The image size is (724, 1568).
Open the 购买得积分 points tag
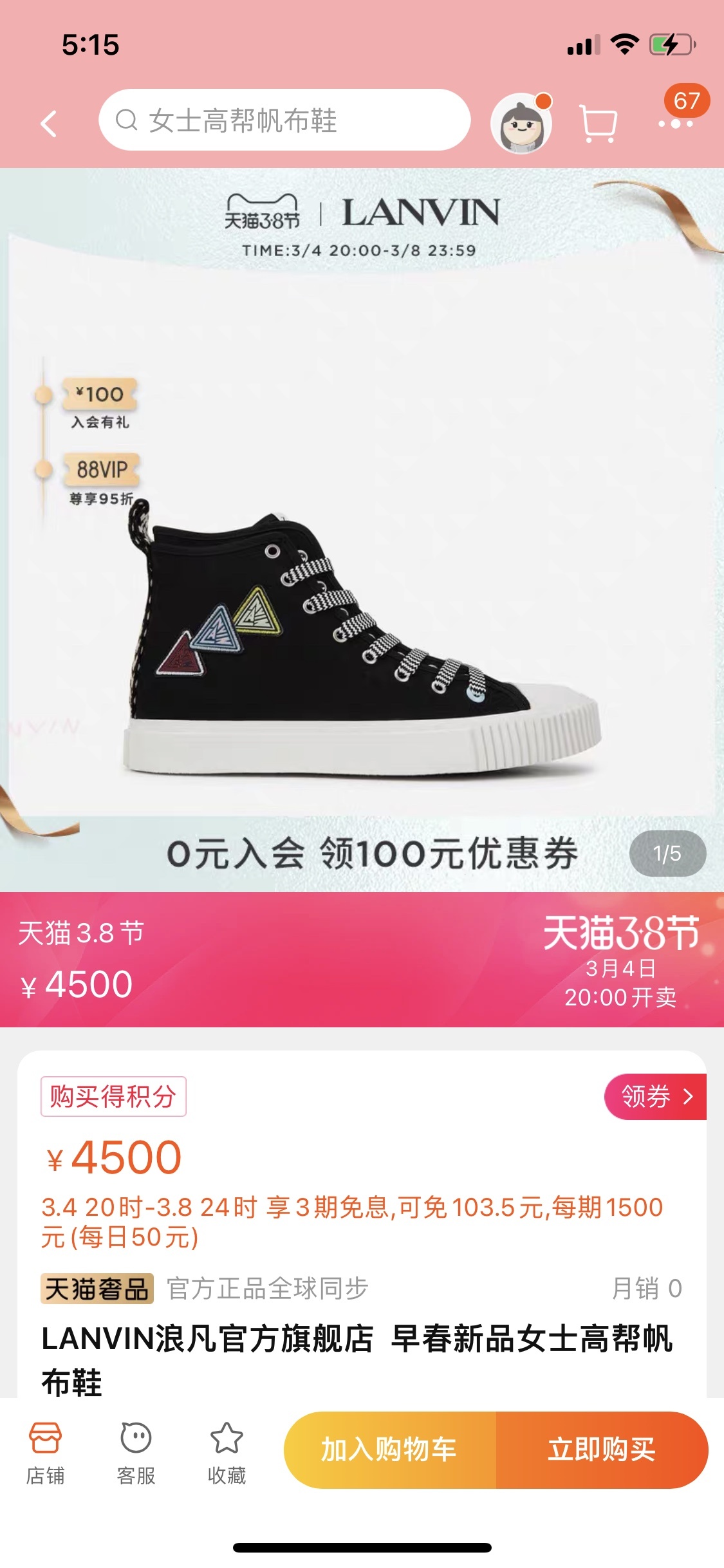(x=113, y=1096)
